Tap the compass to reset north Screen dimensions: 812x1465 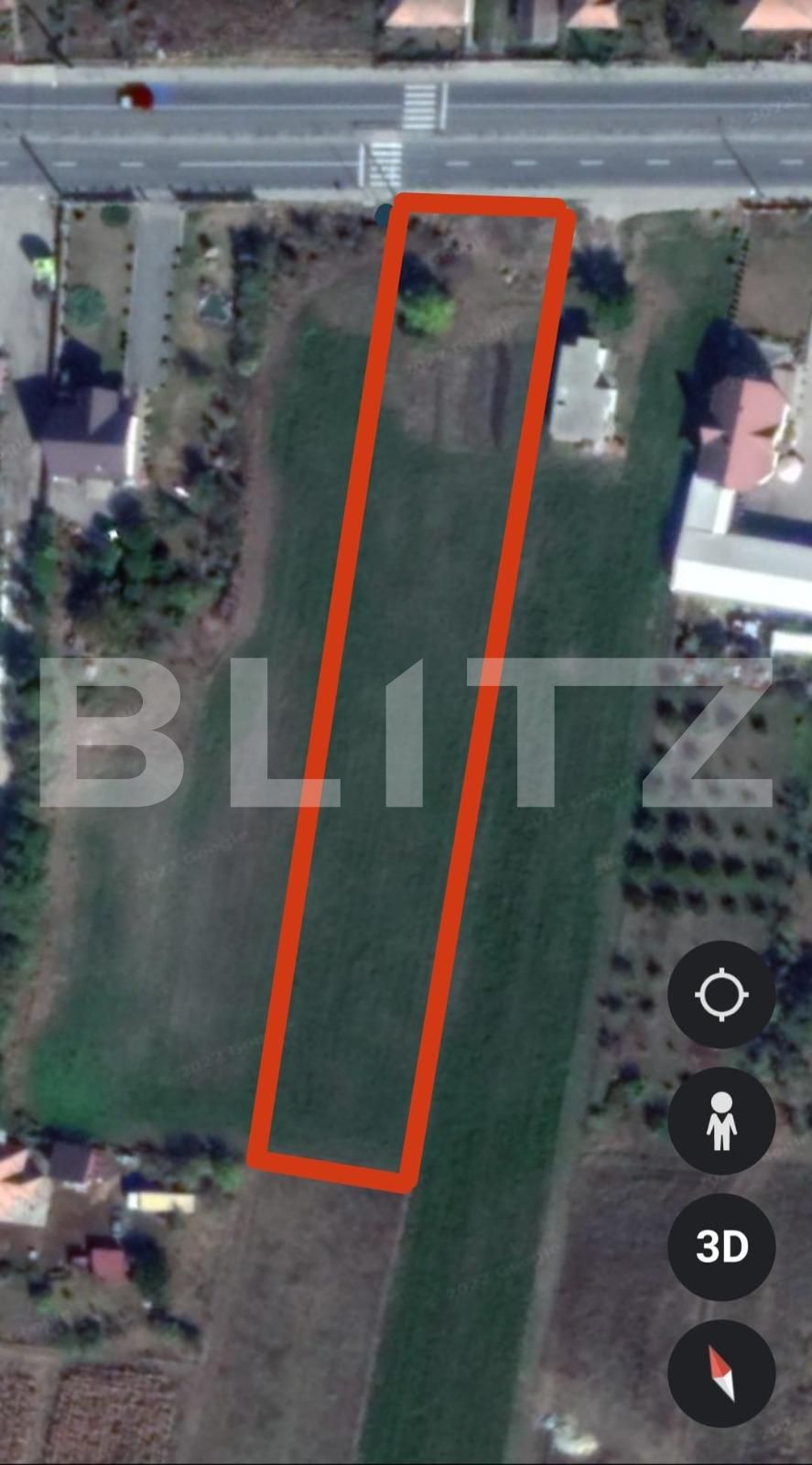click(x=721, y=1373)
